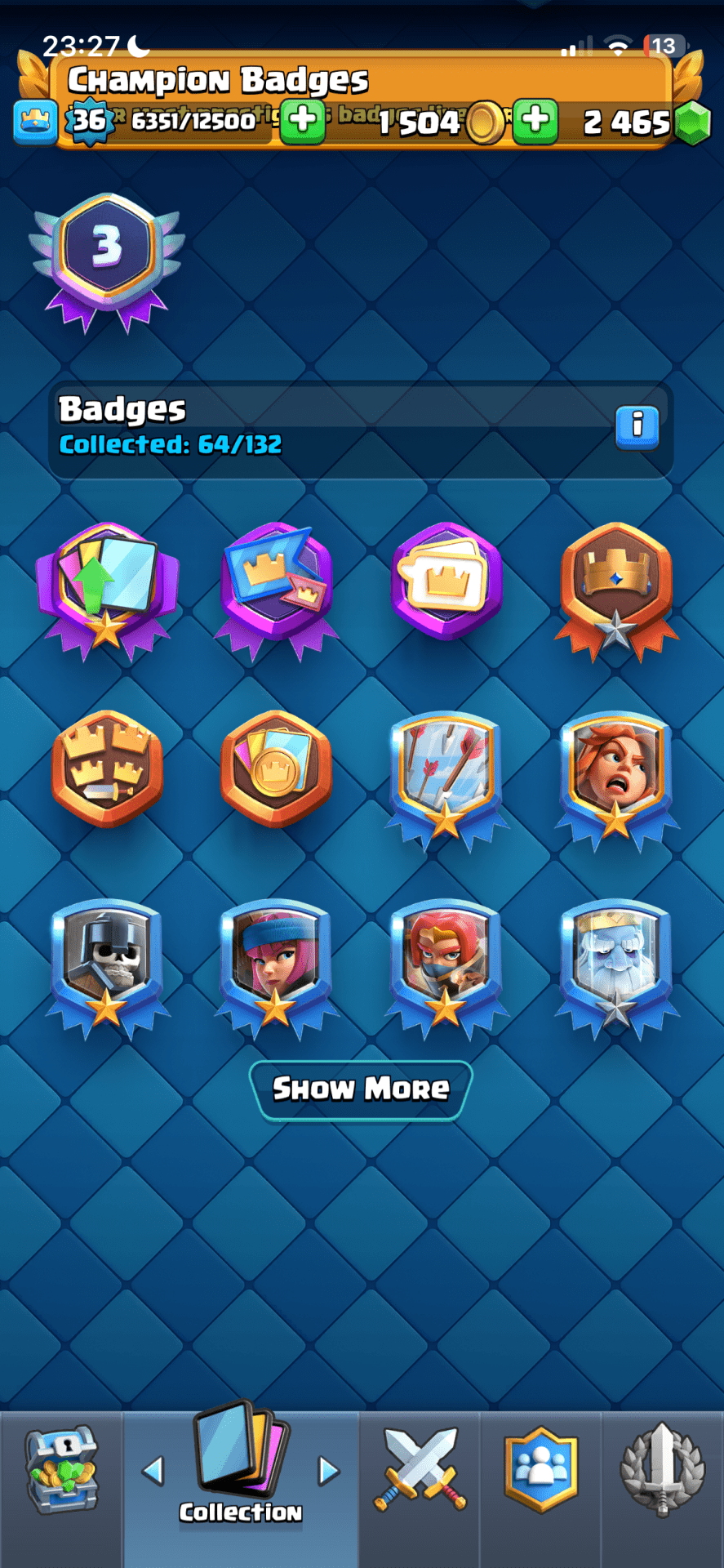Select the three crowns badge
This screenshot has width=724, height=1568.
pos(107,769)
